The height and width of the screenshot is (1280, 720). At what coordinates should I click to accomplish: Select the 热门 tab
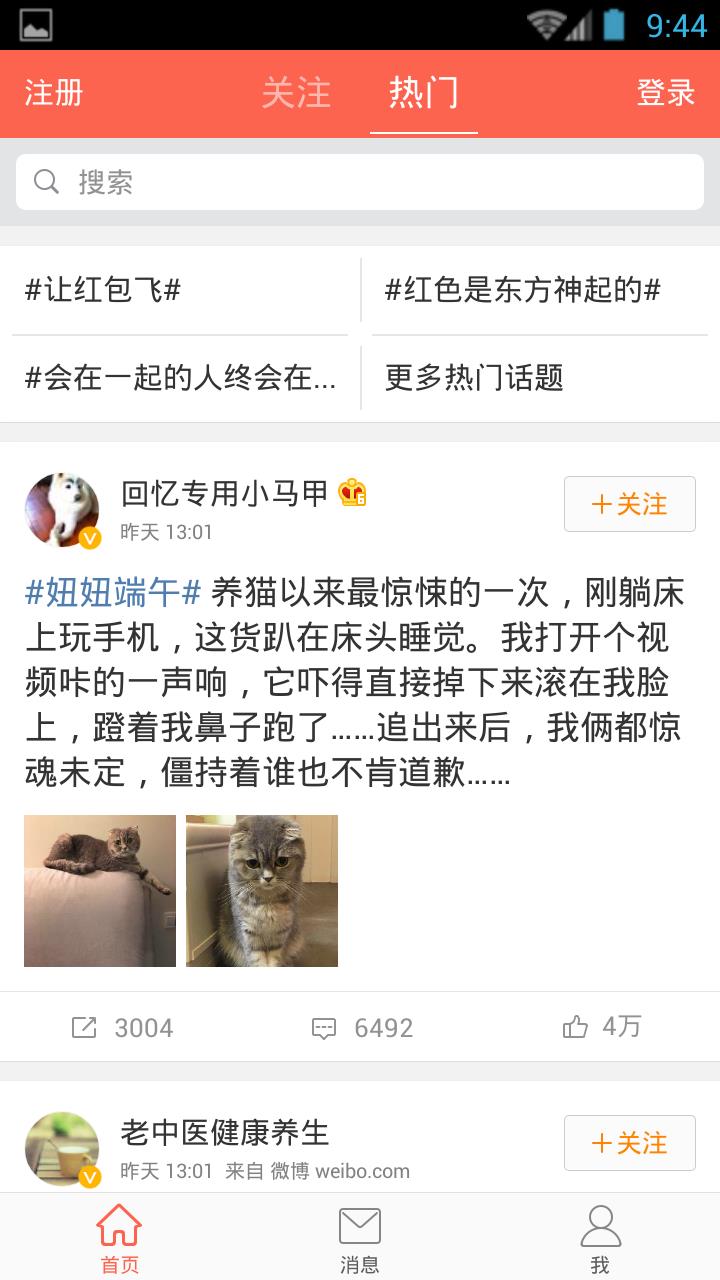423,93
